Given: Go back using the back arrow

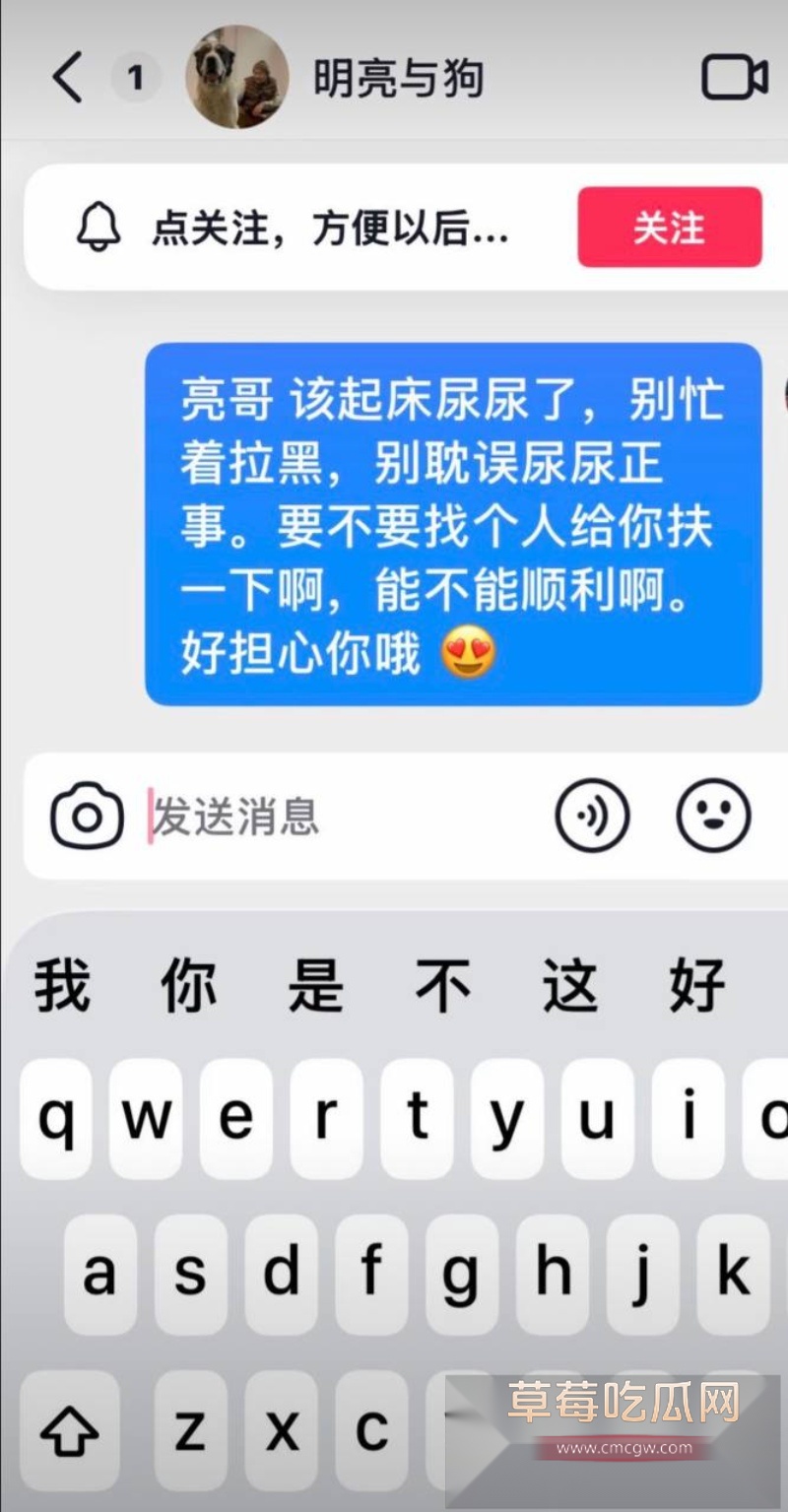Looking at the screenshot, I should coord(67,78).
